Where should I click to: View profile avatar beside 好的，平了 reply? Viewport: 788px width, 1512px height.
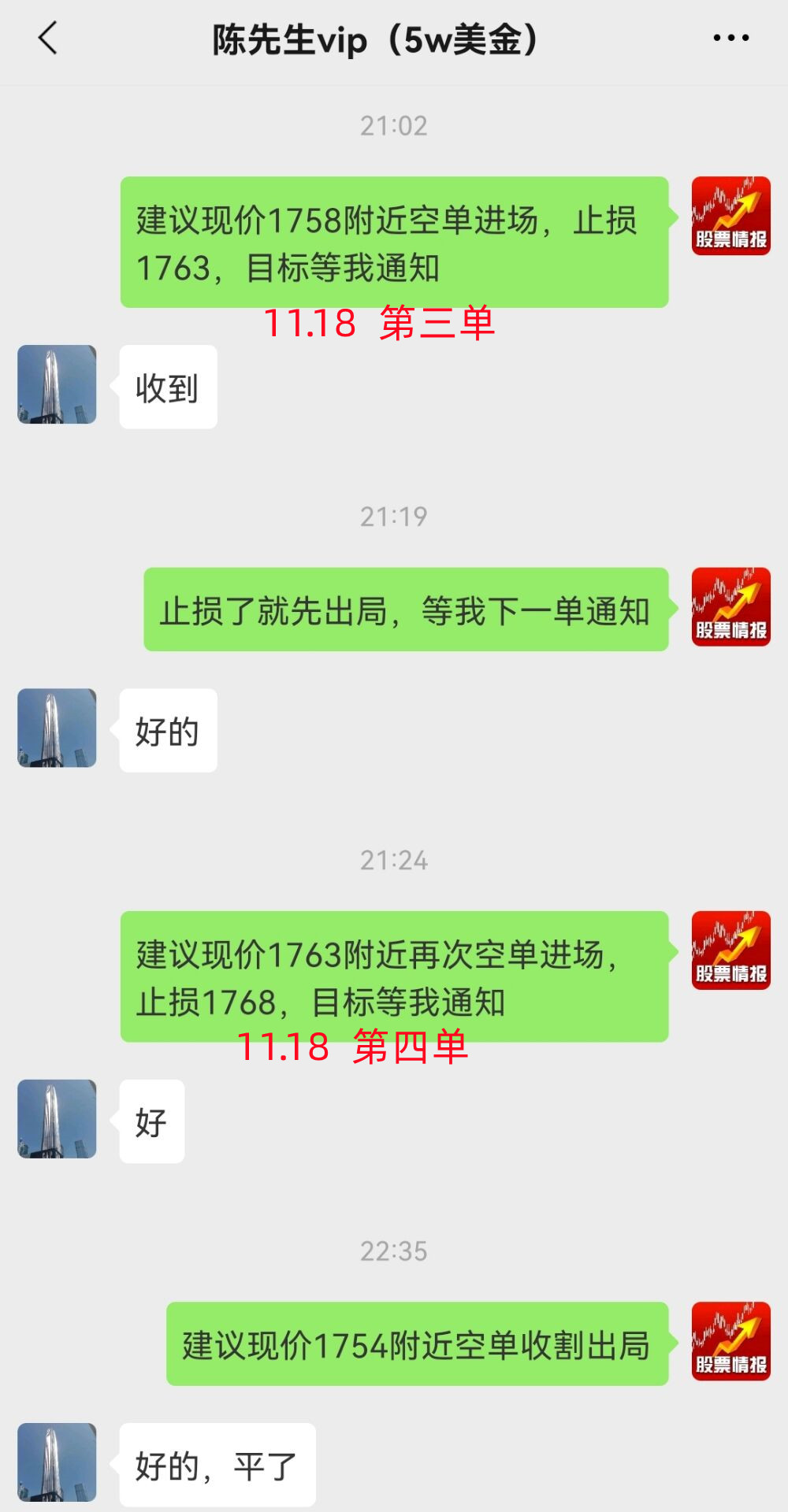tap(57, 1462)
